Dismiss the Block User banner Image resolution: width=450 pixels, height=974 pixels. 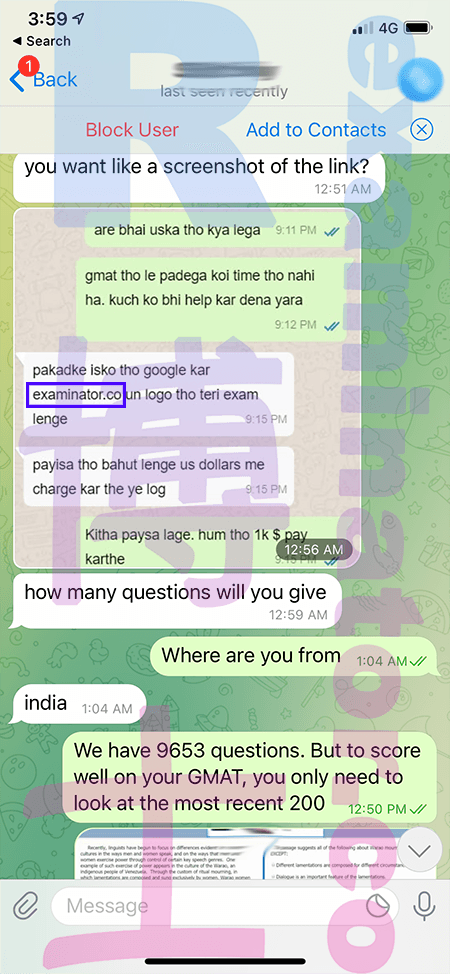click(421, 130)
